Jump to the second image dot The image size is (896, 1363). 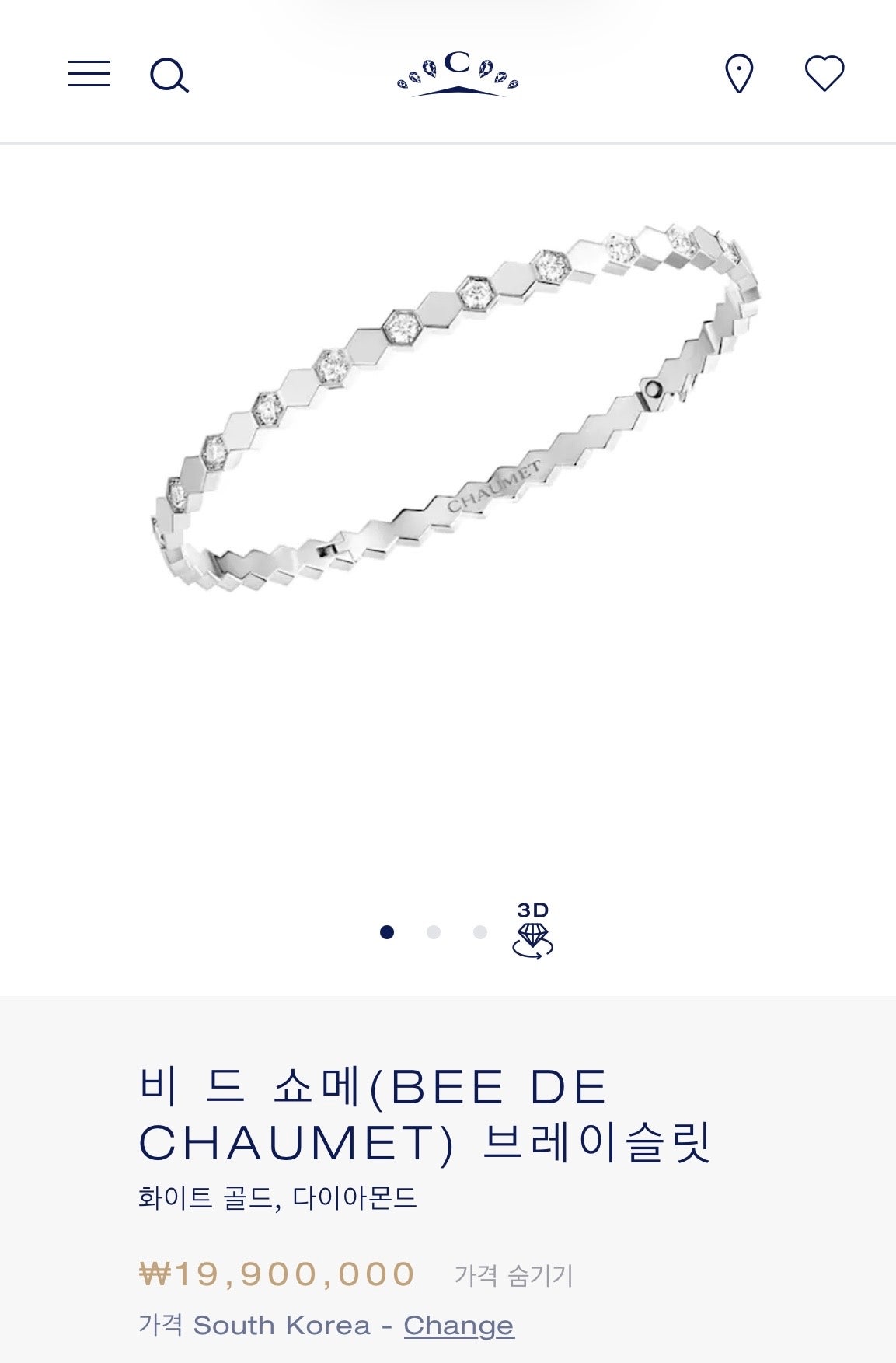pos(434,932)
